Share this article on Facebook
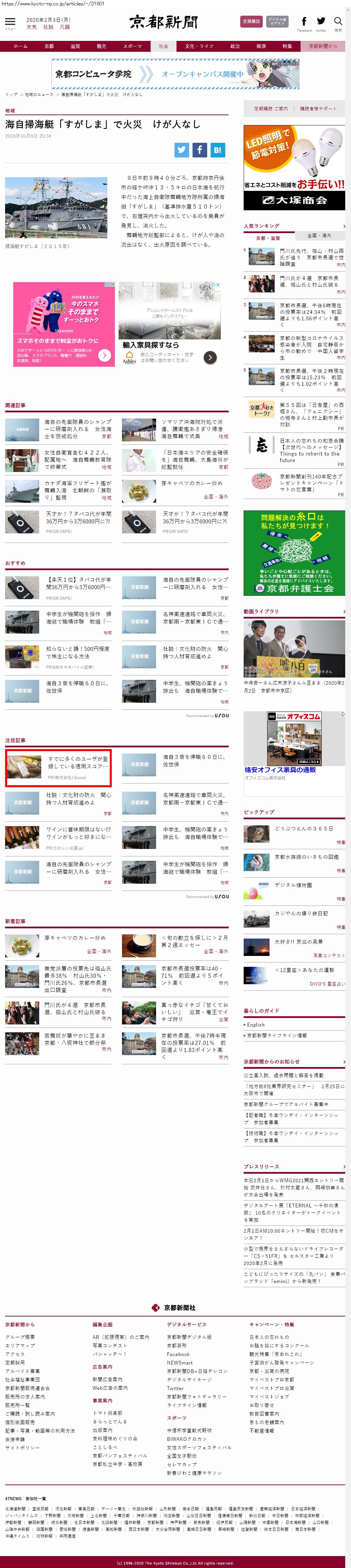Image resolution: width=351 pixels, height=1568 pixels. pos(200,150)
